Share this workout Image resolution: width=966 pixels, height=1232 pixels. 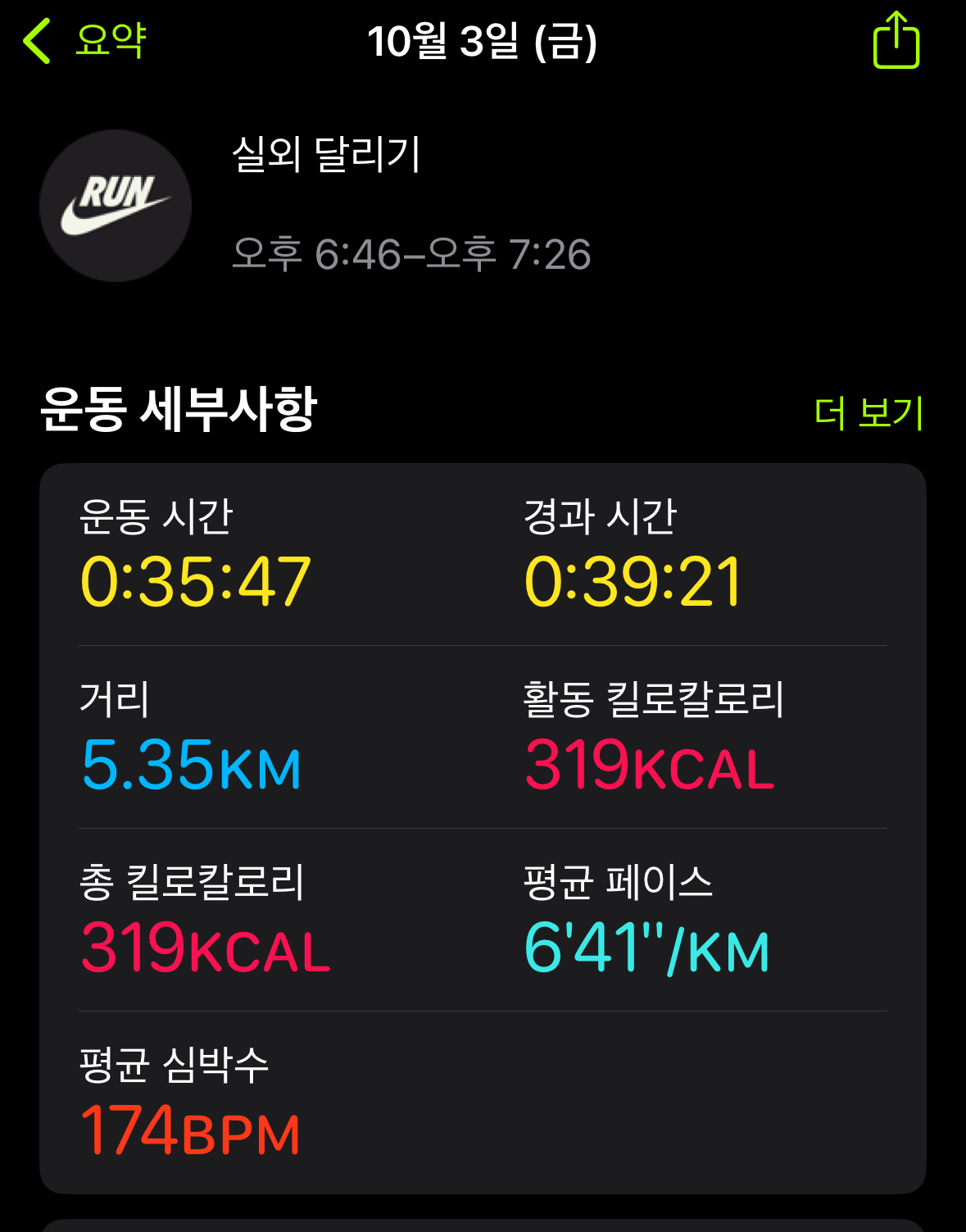pyautogui.click(x=896, y=41)
